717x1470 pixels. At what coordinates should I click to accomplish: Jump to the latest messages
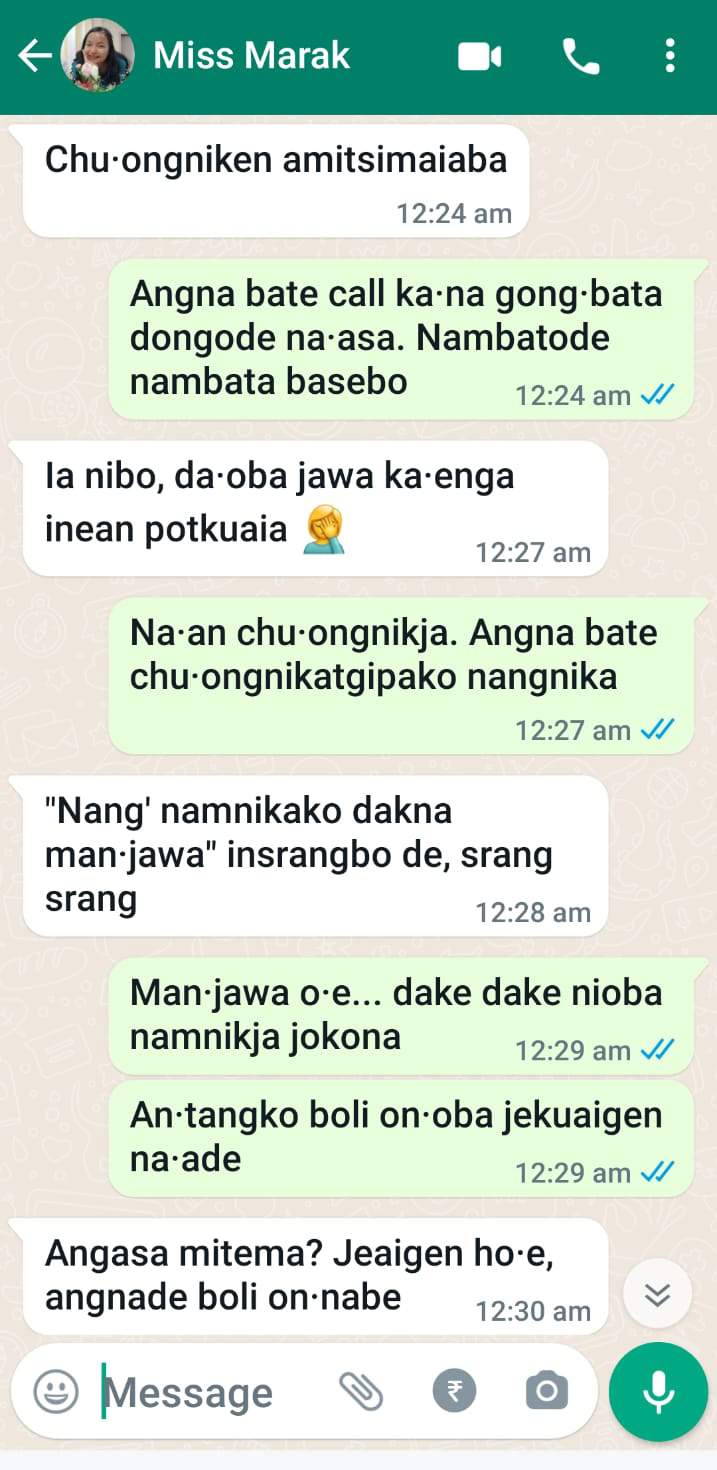coord(657,1295)
